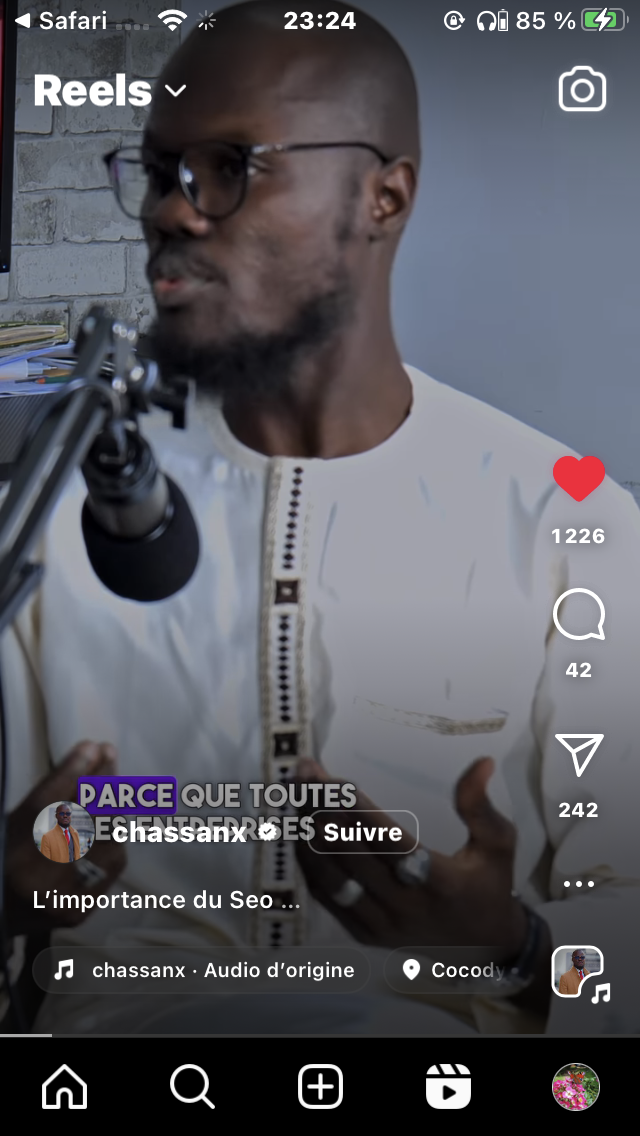The image size is (640, 1136).
Task: Unlike this reel with the heart icon
Action: (579, 479)
